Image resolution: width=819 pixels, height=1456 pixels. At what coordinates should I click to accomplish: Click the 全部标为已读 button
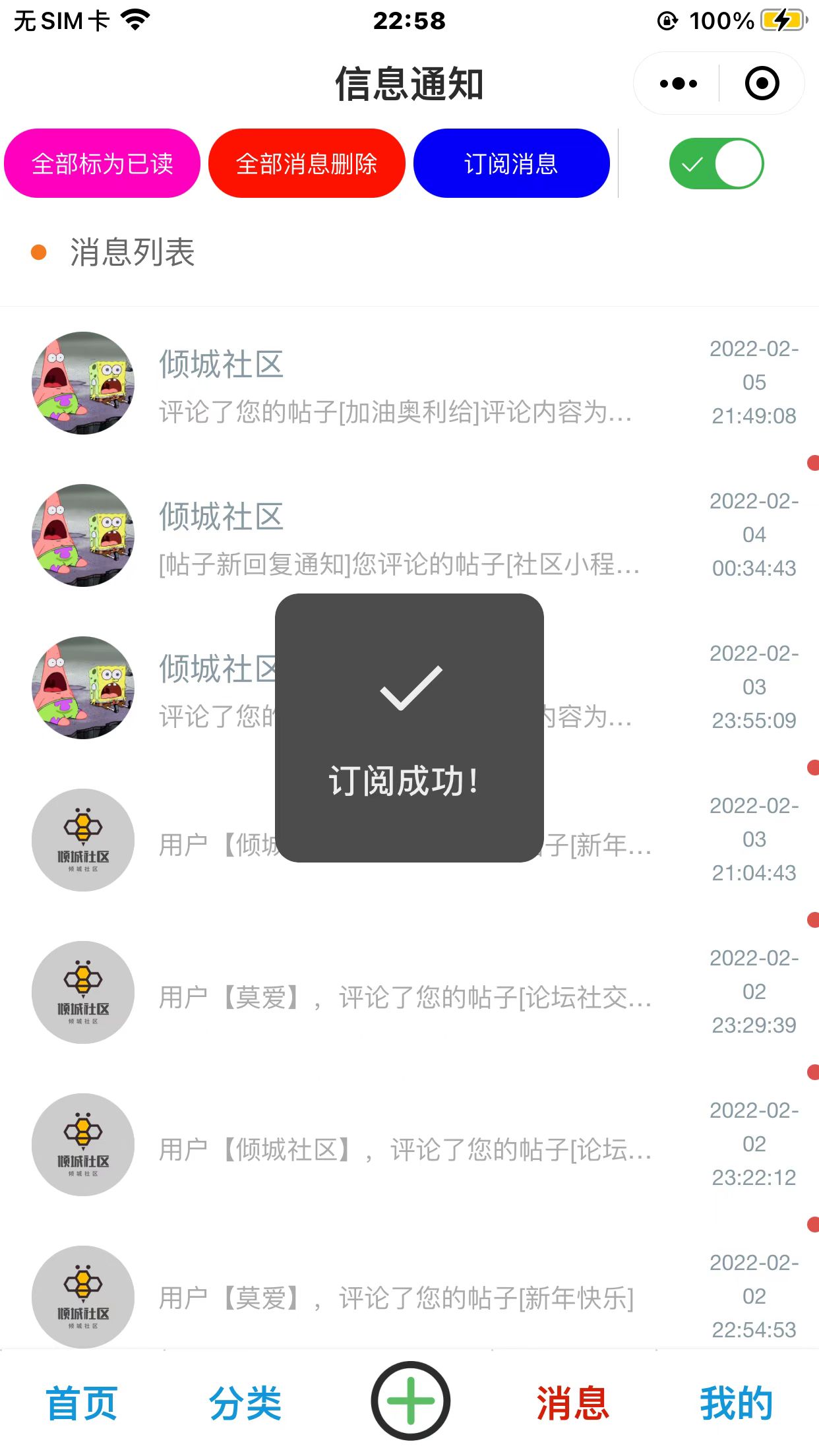[102, 163]
